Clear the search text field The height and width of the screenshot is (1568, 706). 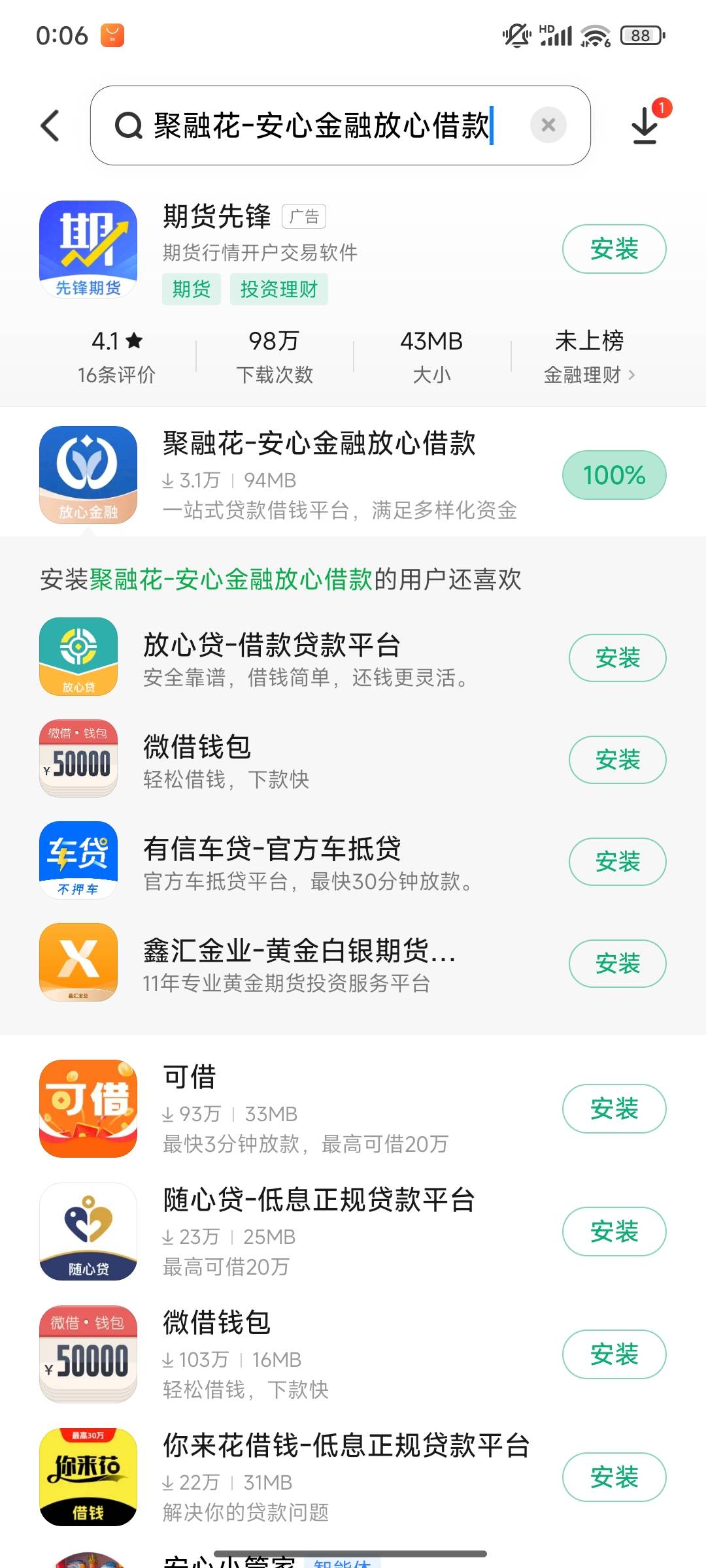548,125
